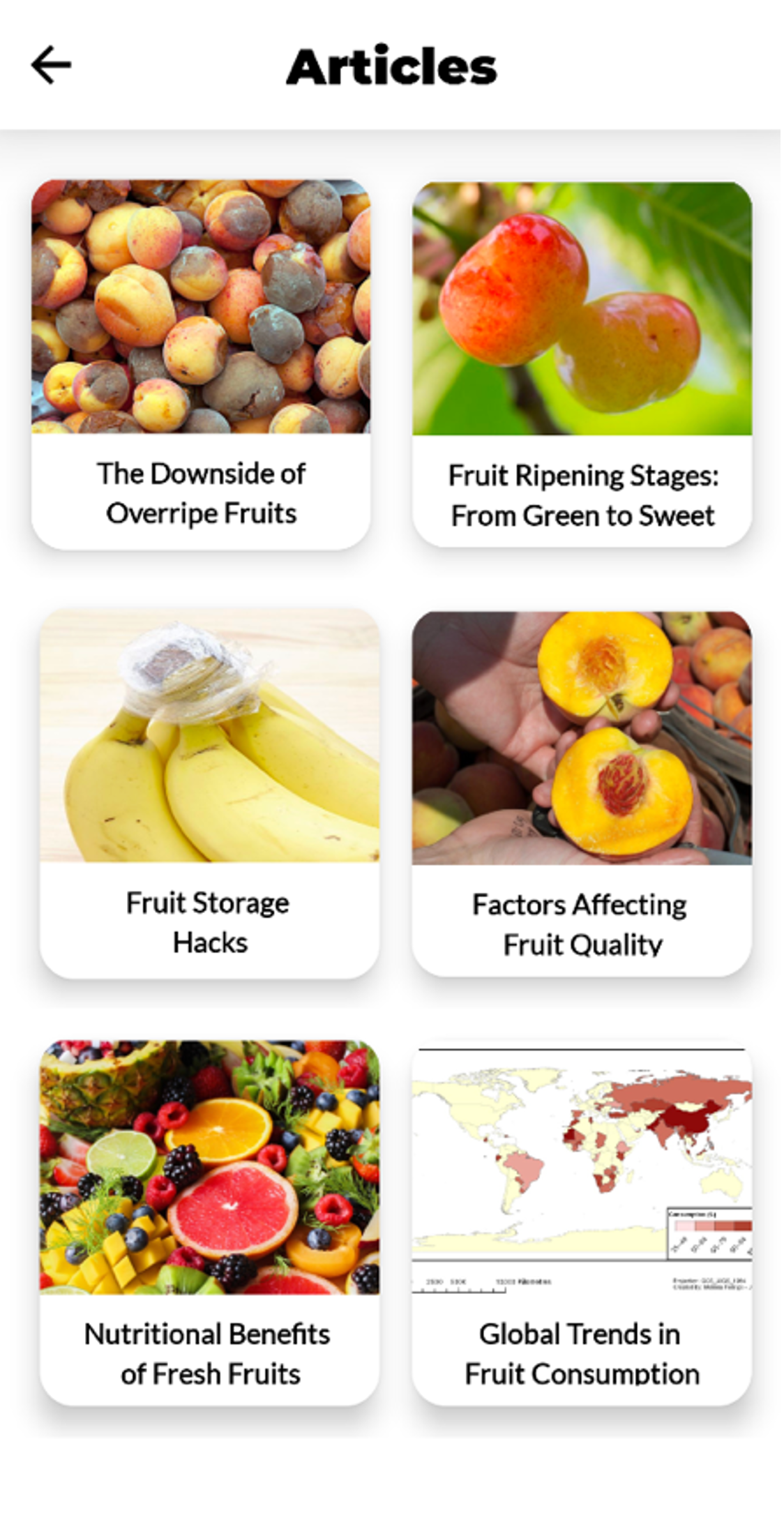Read the Fruit Ripening Stages article
784x1513 pixels.
click(582, 364)
